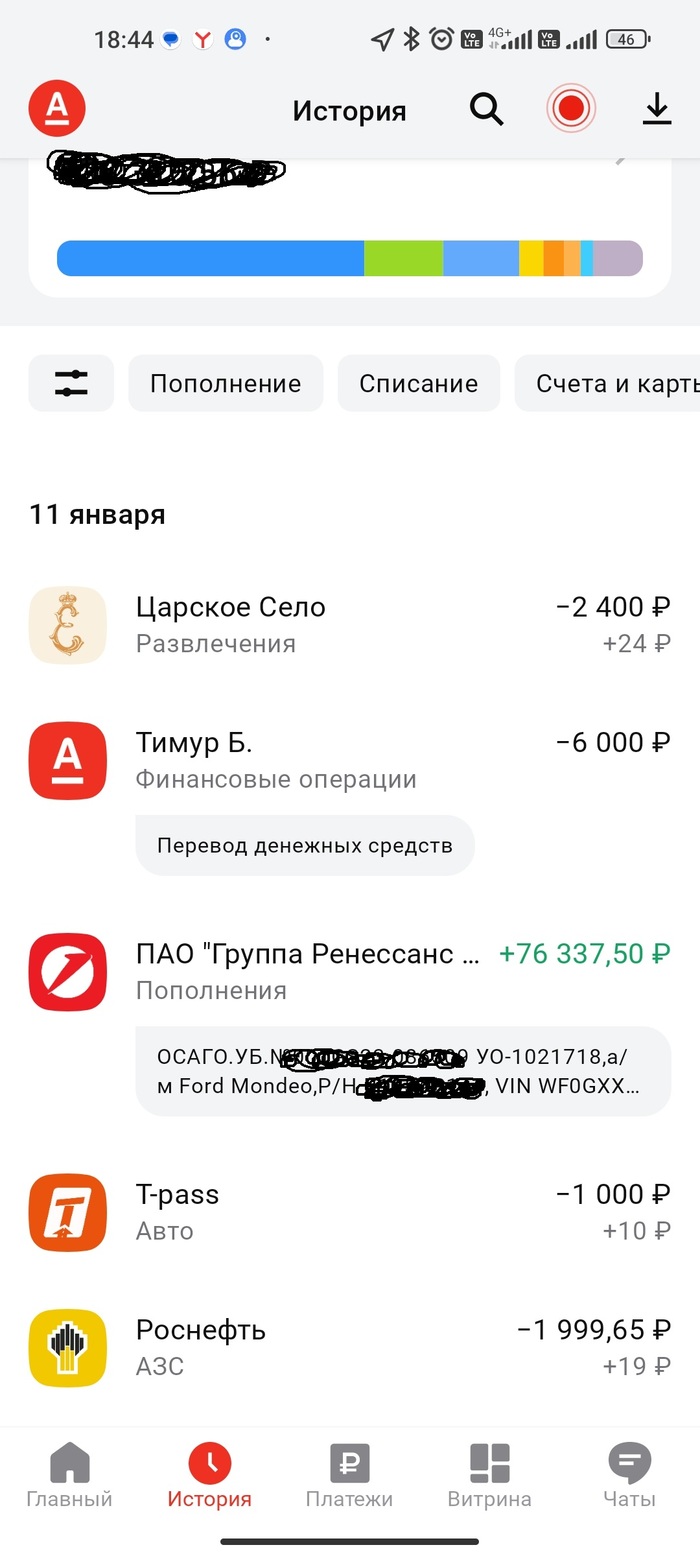
Task: Filter by Счета и карты
Action: 610,383
